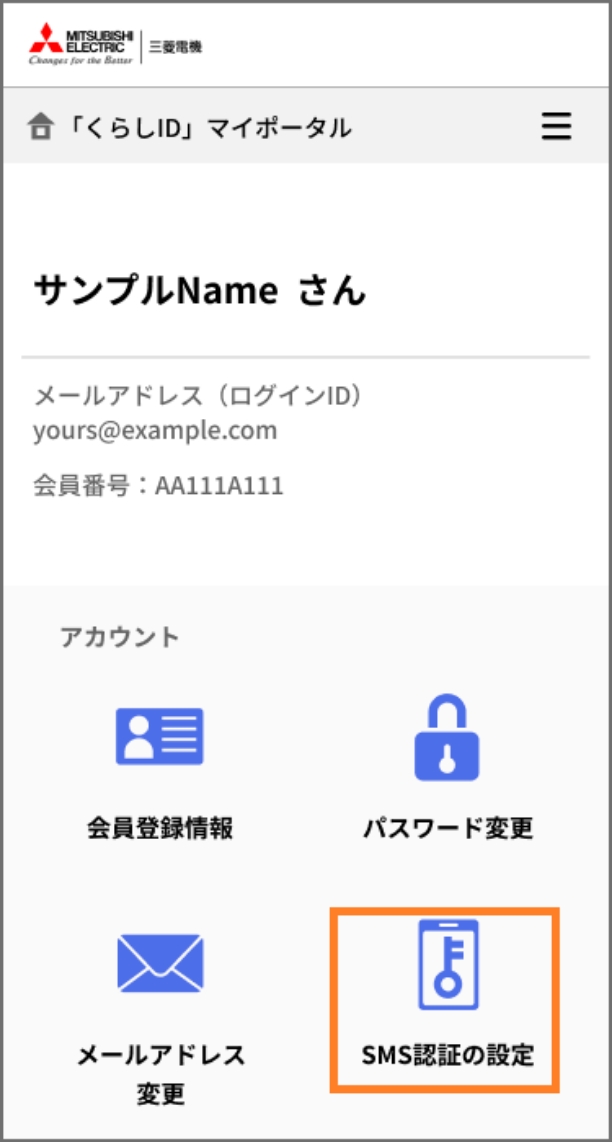Go to SMS認証の設定

[445, 999]
